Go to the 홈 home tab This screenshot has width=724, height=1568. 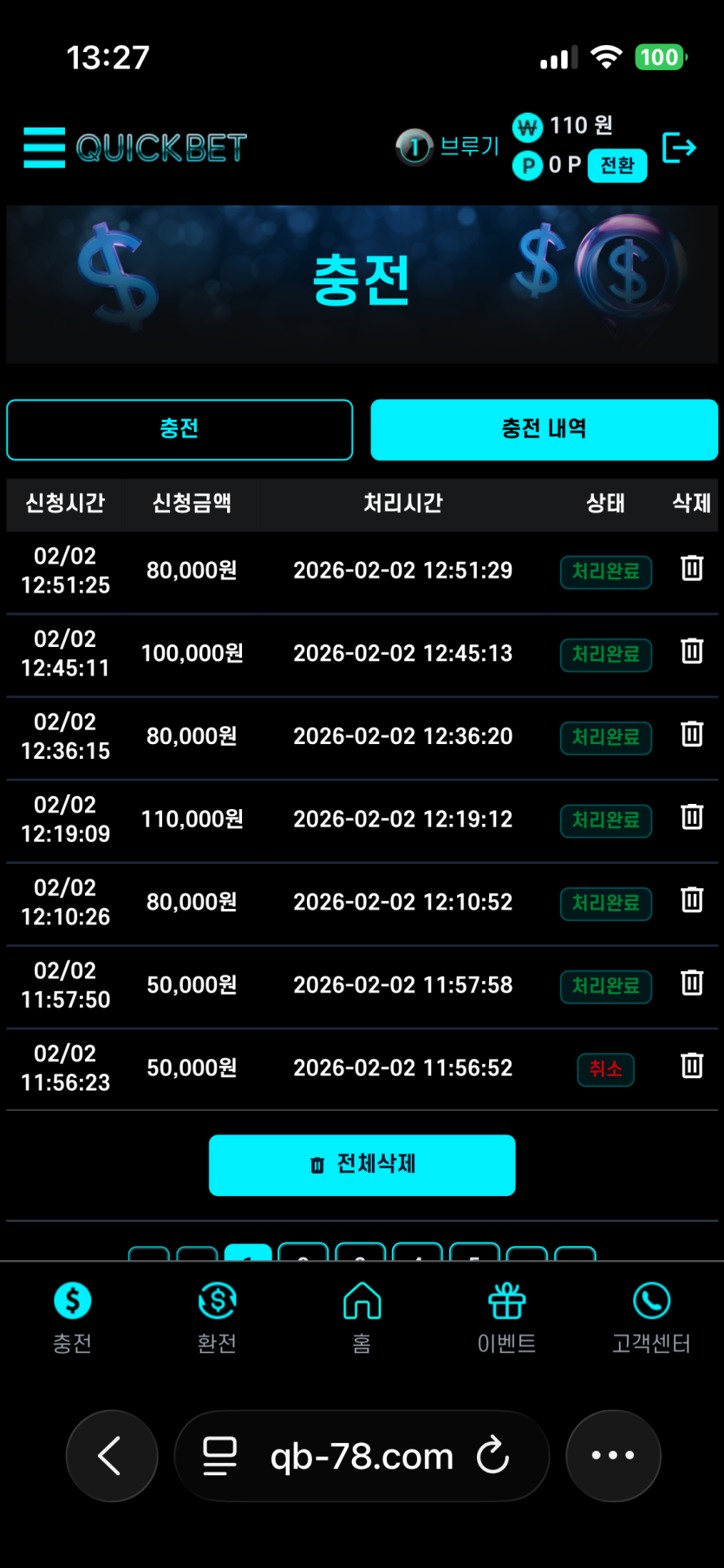tap(362, 1316)
